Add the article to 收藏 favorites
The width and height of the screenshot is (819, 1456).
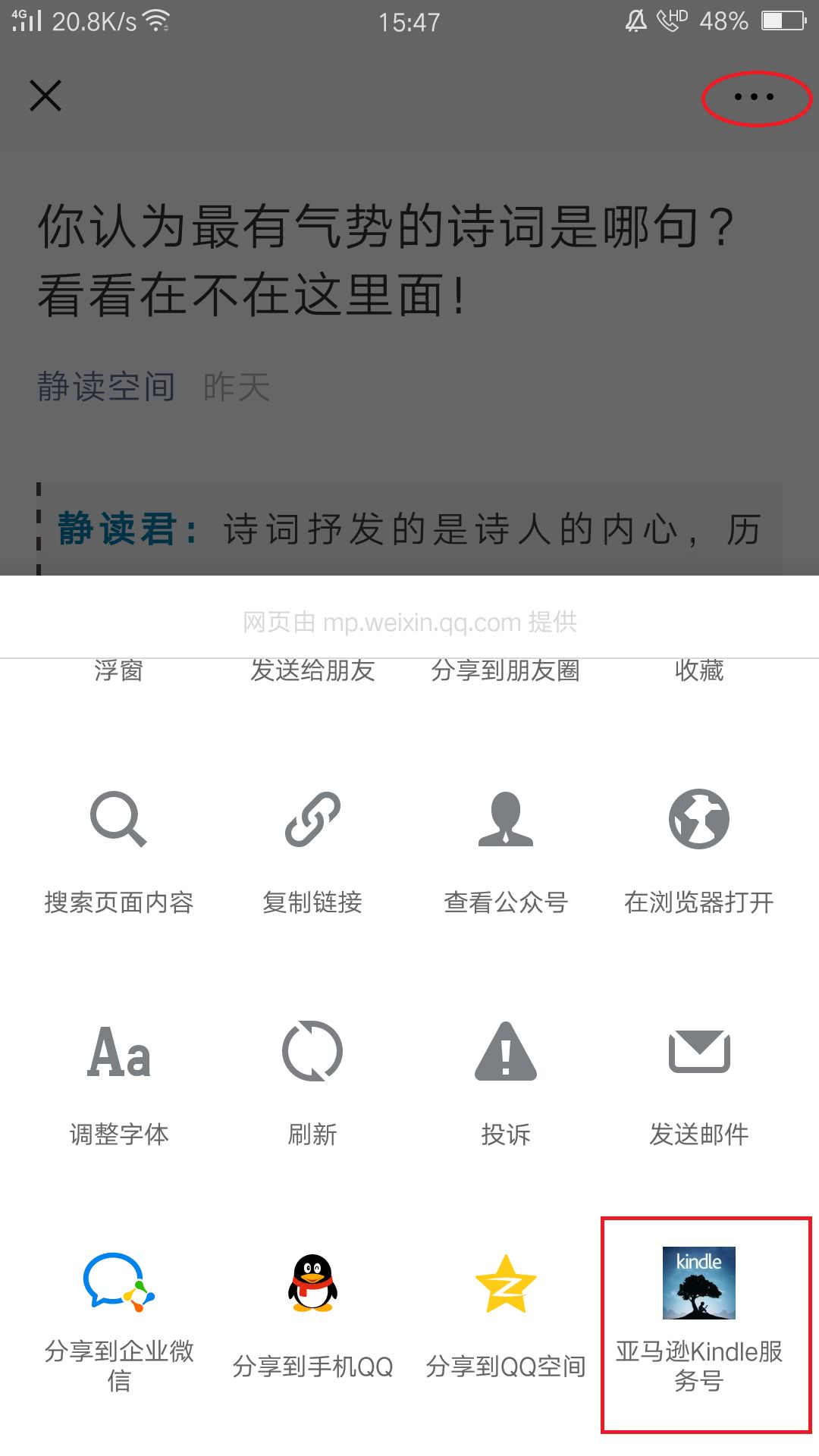(x=699, y=670)
